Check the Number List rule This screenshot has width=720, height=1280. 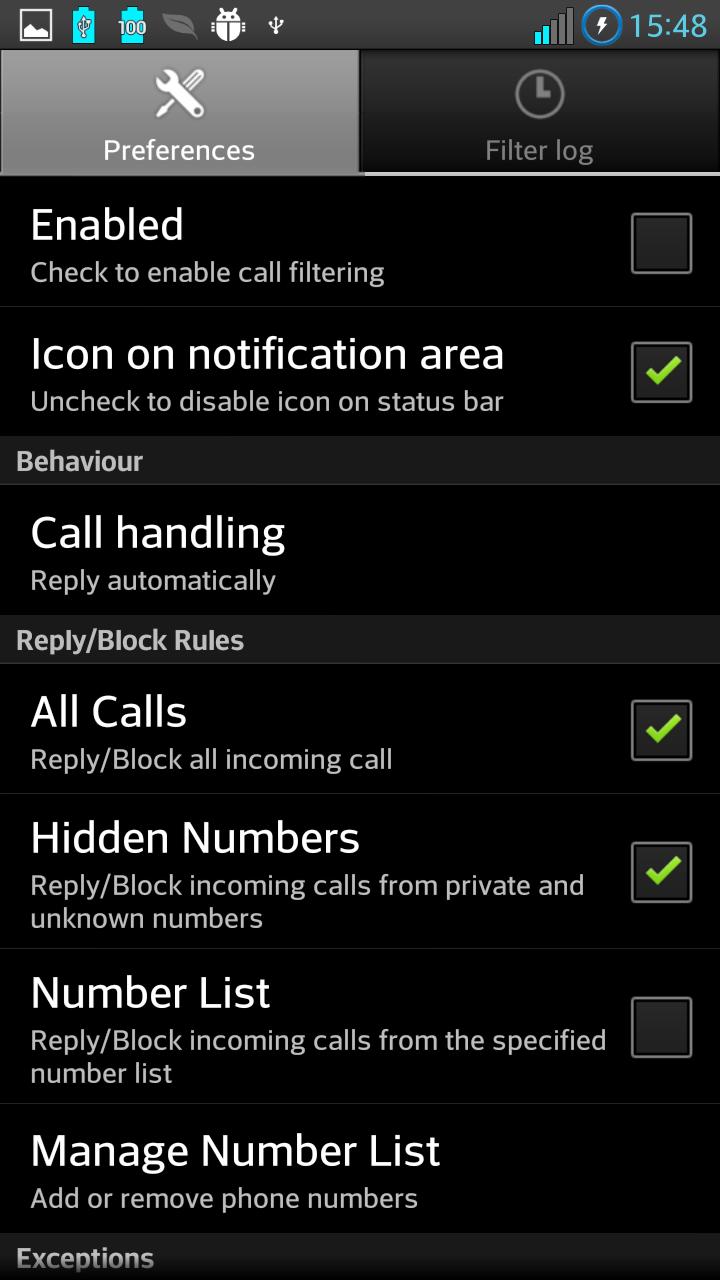point(661,1027)
